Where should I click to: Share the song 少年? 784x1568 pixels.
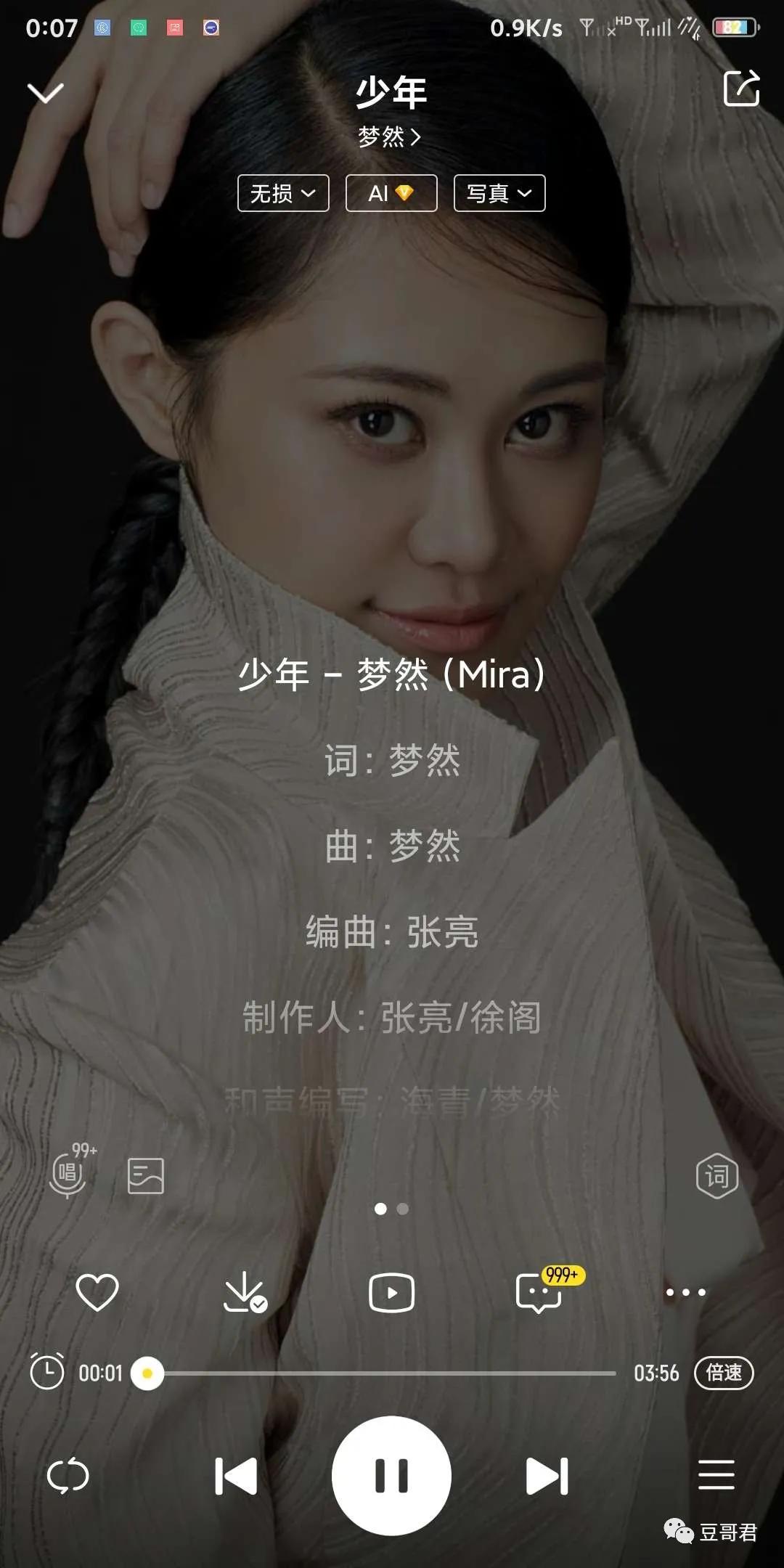[x=741, y=89]
